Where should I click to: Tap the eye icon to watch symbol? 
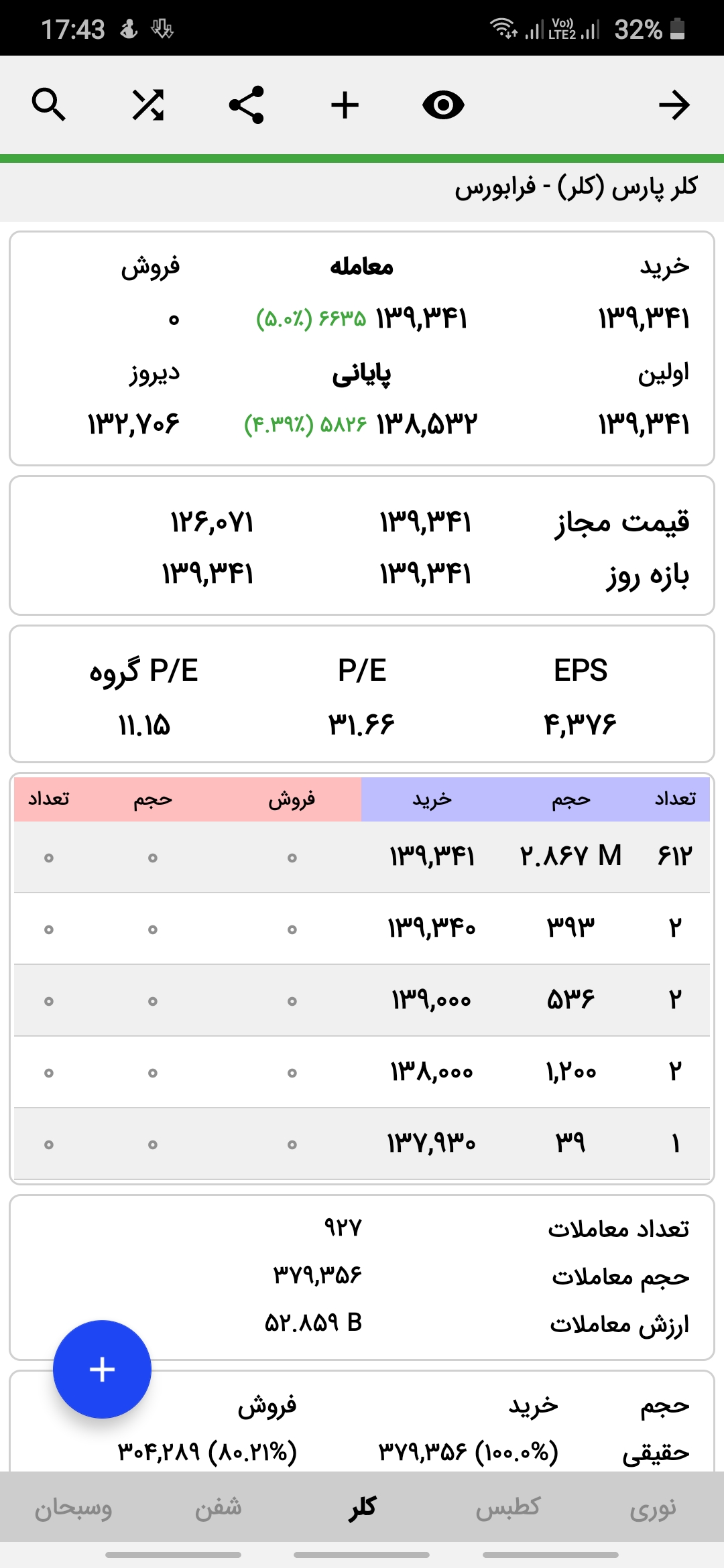(443, 105)
